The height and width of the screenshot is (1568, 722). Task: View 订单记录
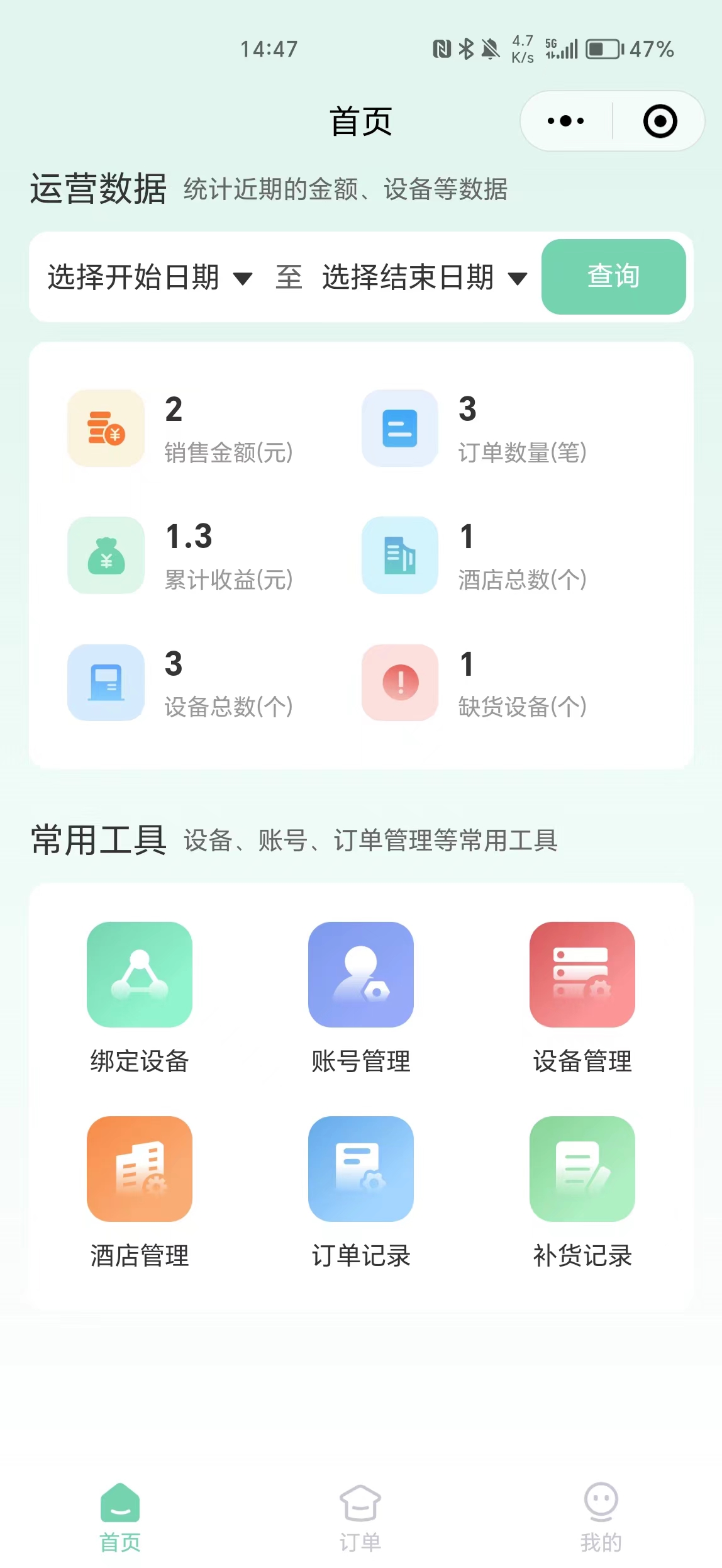point(361,1193)
